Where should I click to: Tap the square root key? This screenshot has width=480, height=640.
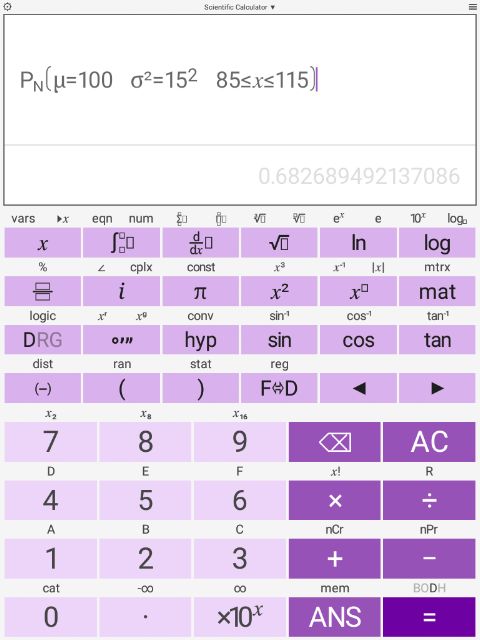[x=279, y=243]
